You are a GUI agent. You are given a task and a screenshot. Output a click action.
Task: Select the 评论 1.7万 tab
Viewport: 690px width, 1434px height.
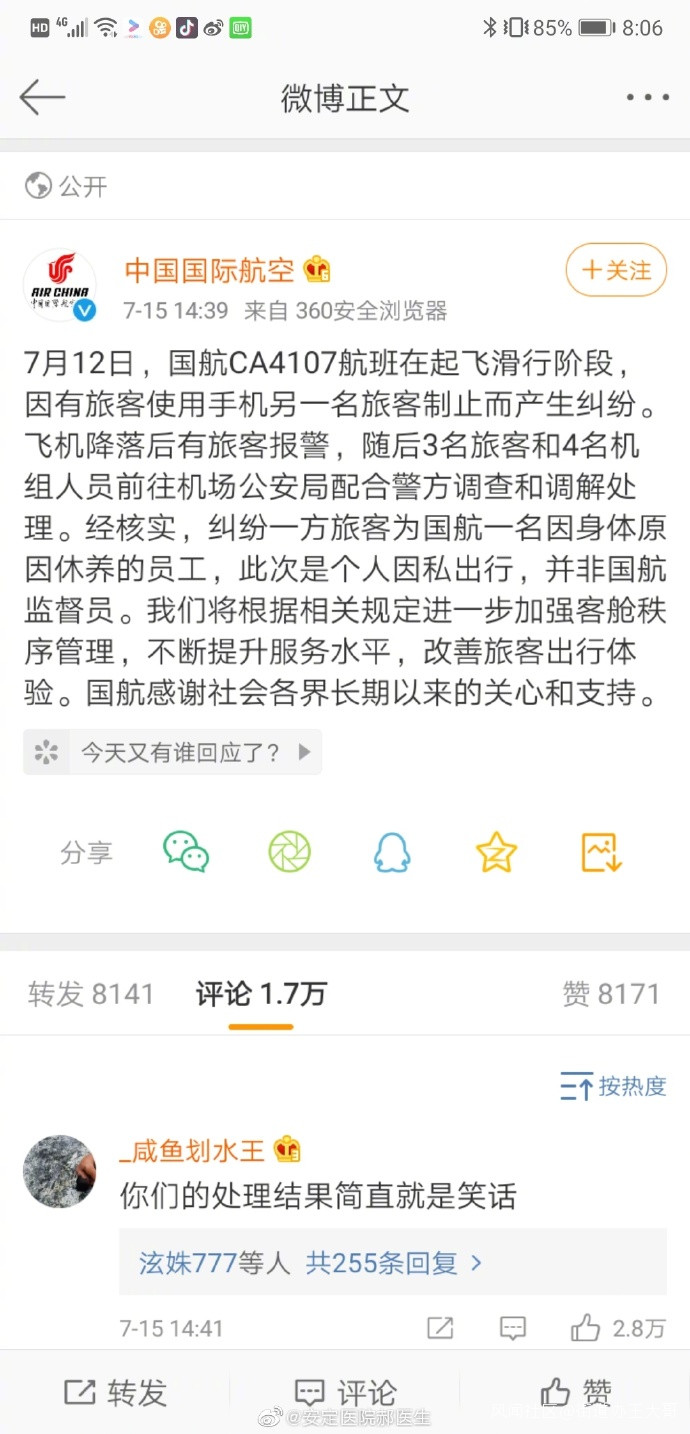point(261,994)
